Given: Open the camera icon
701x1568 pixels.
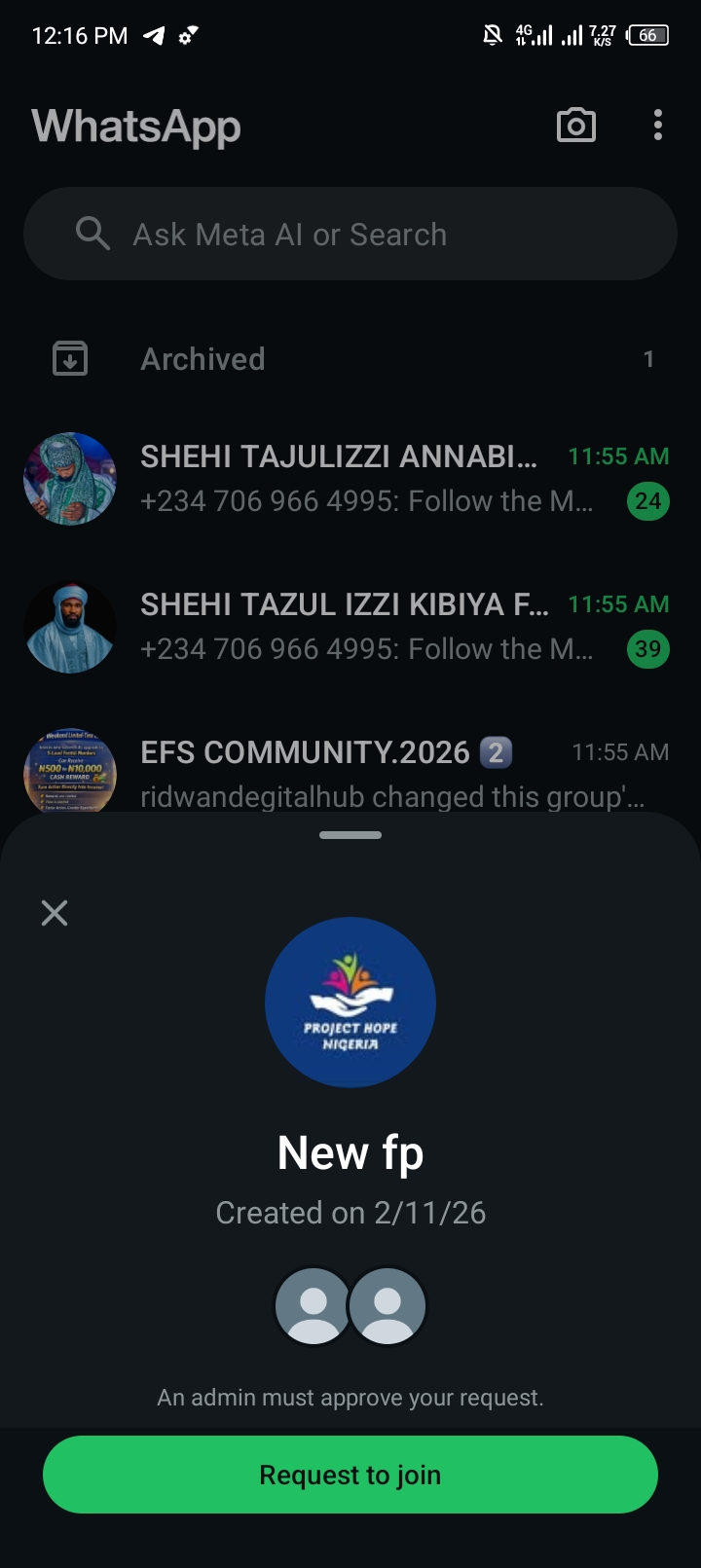Looking at the screenshot, I should coord(575,126).
